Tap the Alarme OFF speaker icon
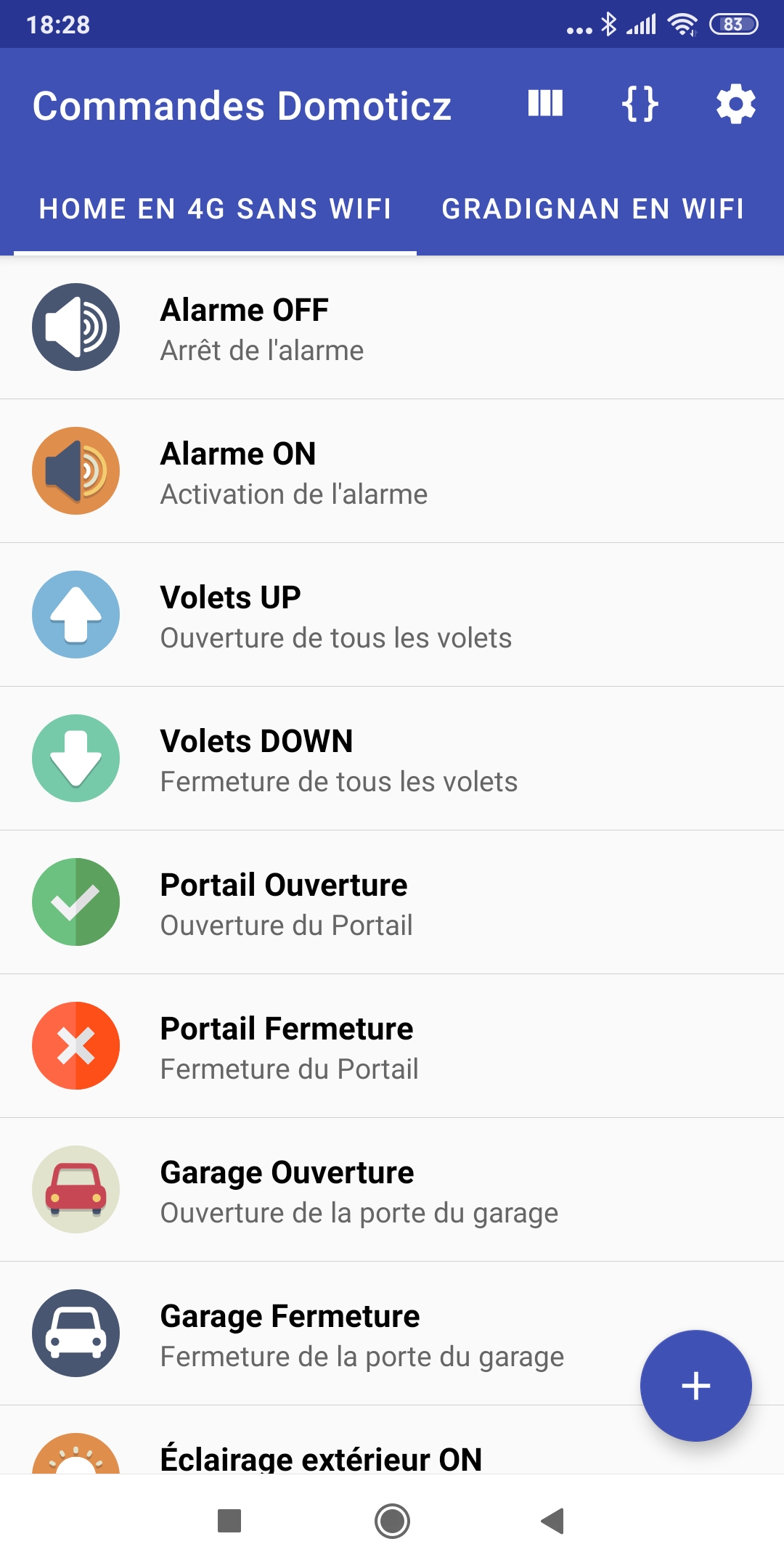Image resolution: width=784 pixels, height=1568 pixels. click(75, 327)
